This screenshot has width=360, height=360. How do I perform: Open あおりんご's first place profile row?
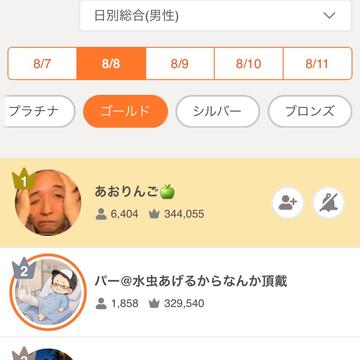coord(180,203)
